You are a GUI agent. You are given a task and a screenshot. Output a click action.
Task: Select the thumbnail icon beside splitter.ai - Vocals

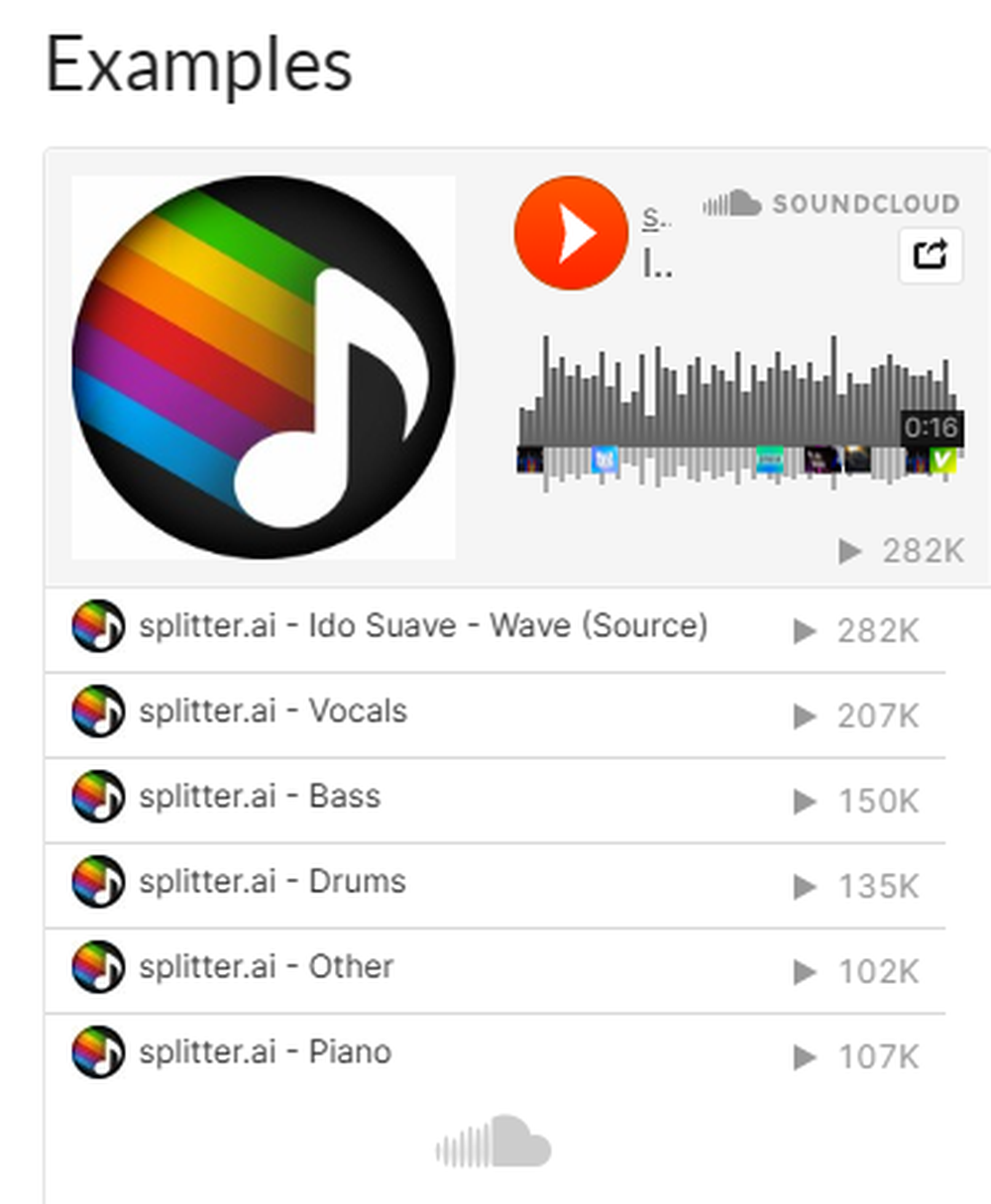click(96, 711)
